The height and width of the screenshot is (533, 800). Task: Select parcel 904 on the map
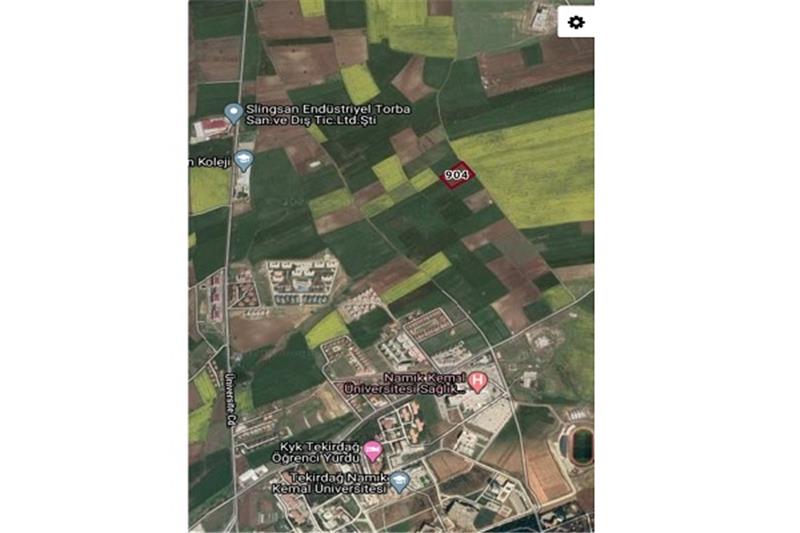[x=458, y=174]
